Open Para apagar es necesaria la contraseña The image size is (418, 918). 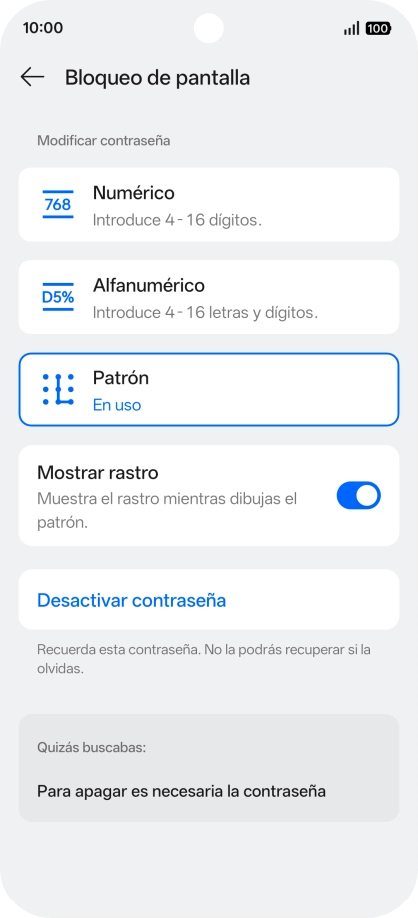click(209, 792)
